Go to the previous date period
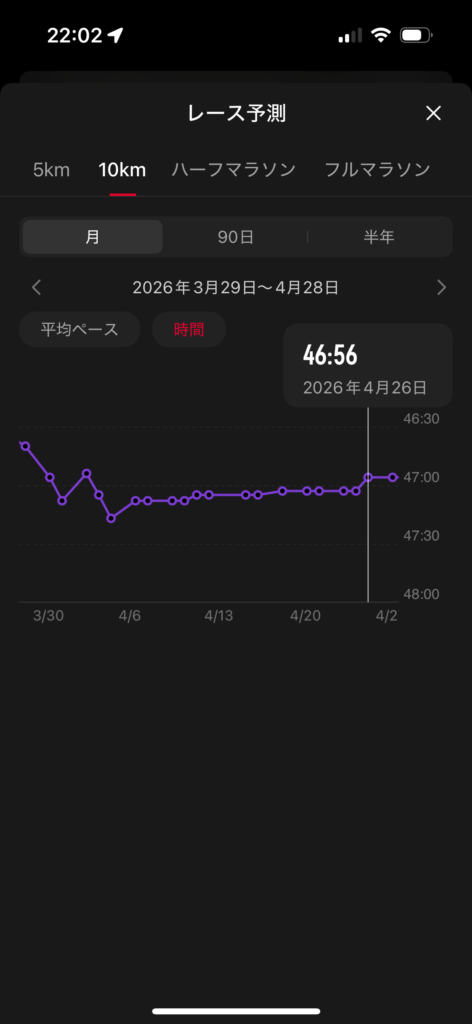This screenshot has height=1024, width=472. coord(37,287)
